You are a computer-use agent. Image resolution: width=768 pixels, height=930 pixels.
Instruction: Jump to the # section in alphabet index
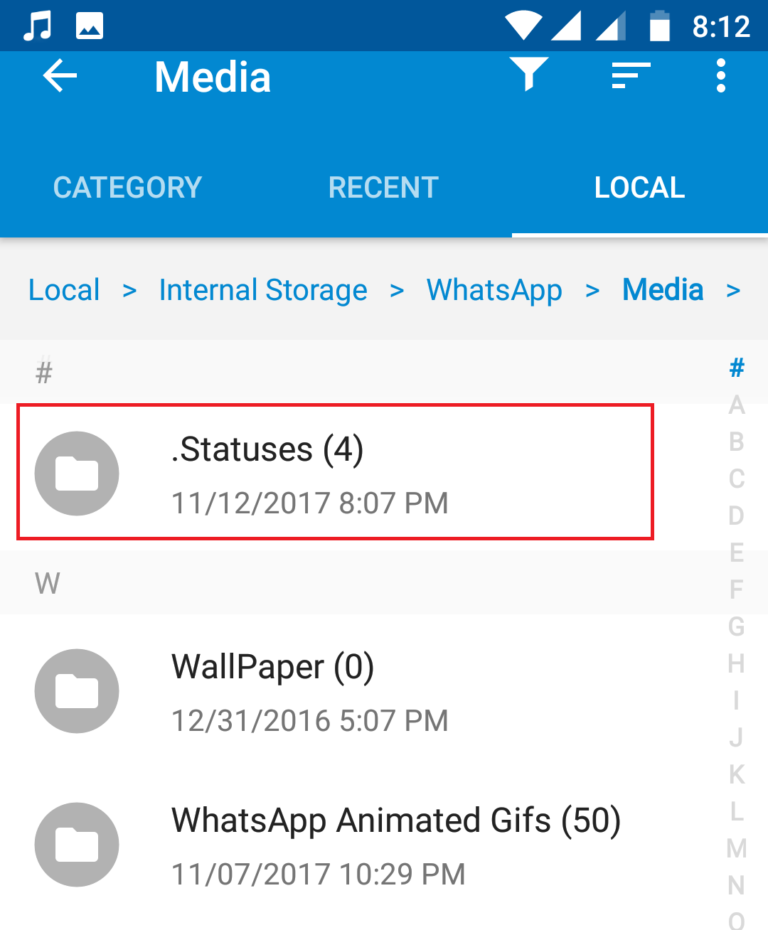(737, 368)
